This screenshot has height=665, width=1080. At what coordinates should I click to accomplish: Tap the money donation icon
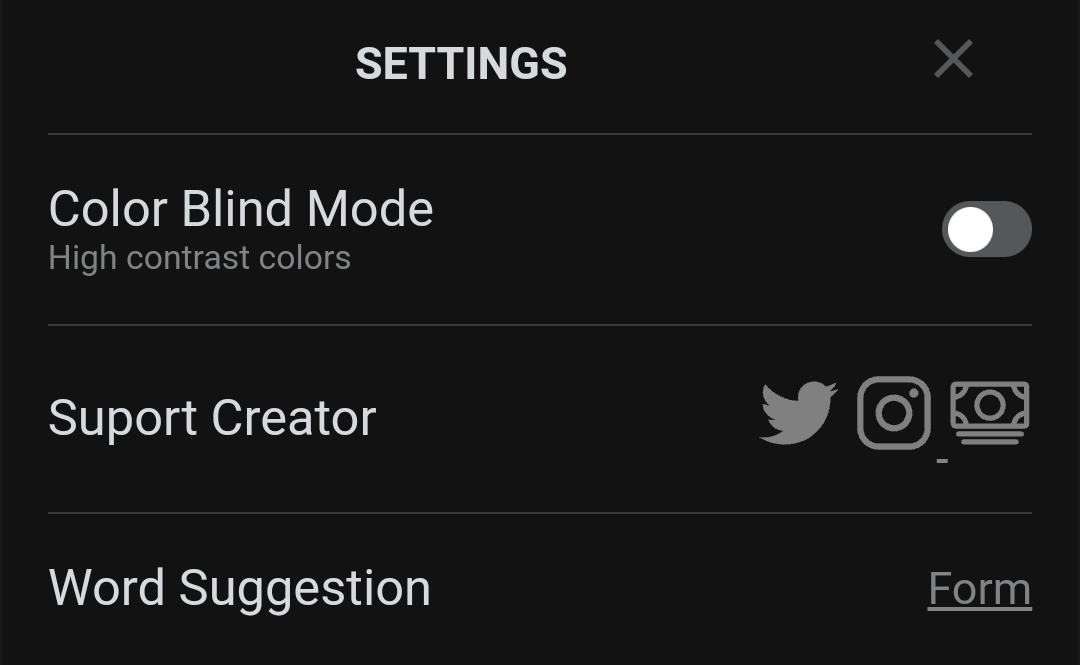click(x=989, y=413)
